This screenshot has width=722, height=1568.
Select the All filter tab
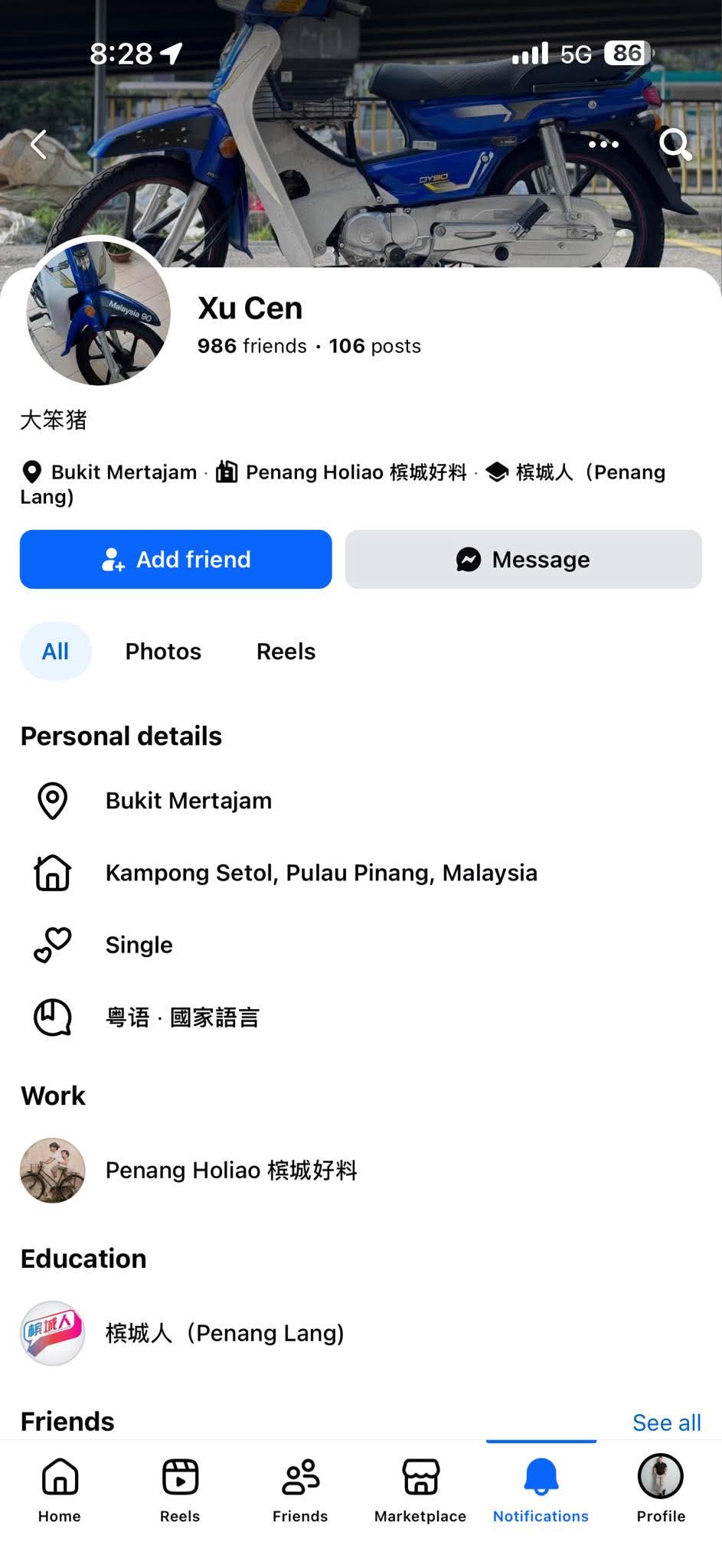(x=55, y=652)
